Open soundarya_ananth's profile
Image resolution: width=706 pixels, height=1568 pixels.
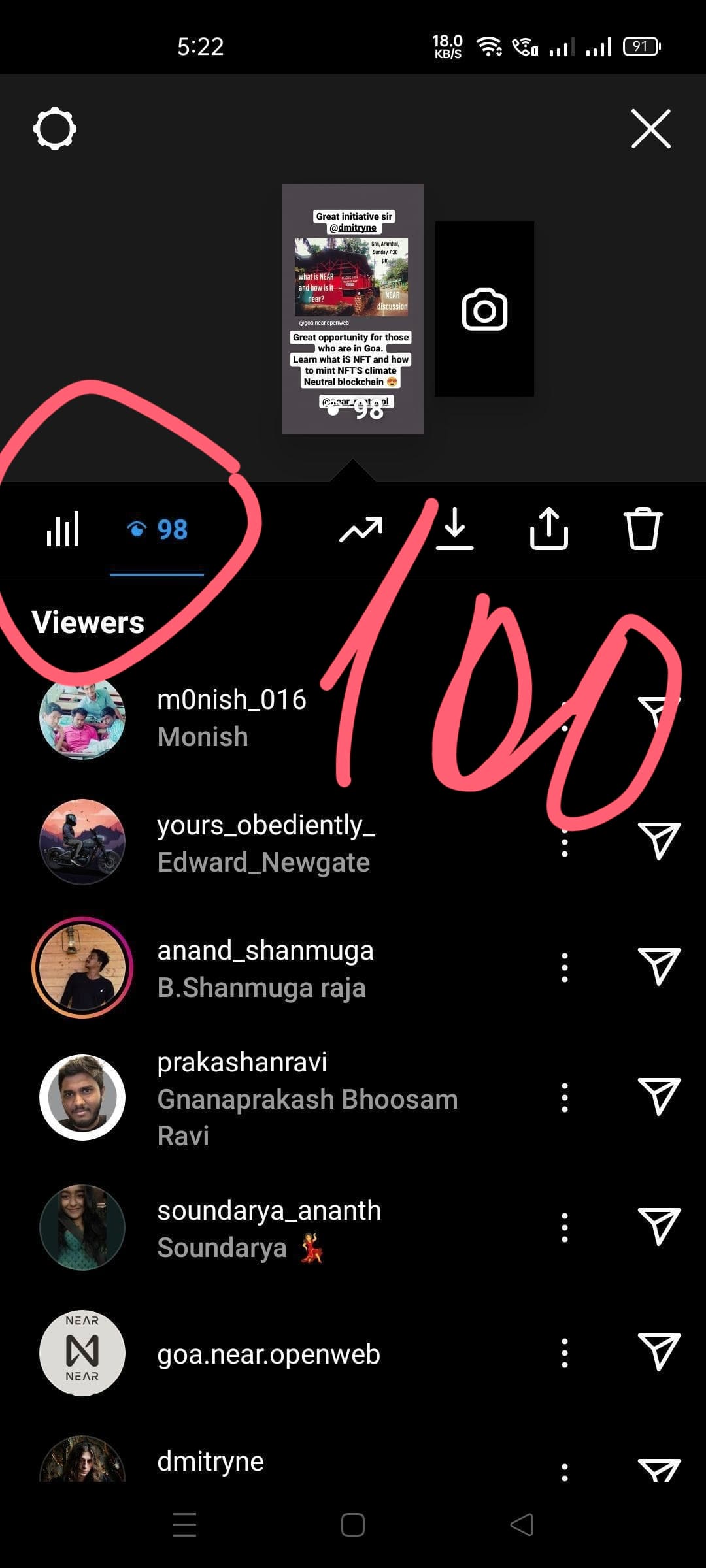coord(269,1211)
